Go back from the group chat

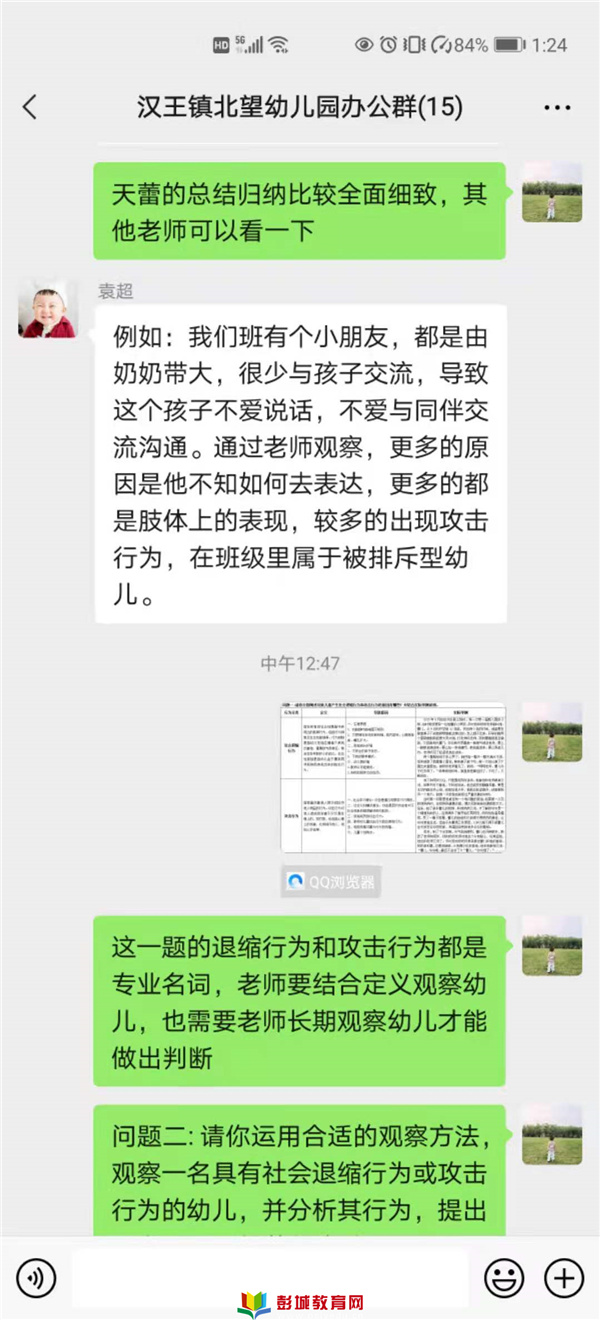pos(30,107)
